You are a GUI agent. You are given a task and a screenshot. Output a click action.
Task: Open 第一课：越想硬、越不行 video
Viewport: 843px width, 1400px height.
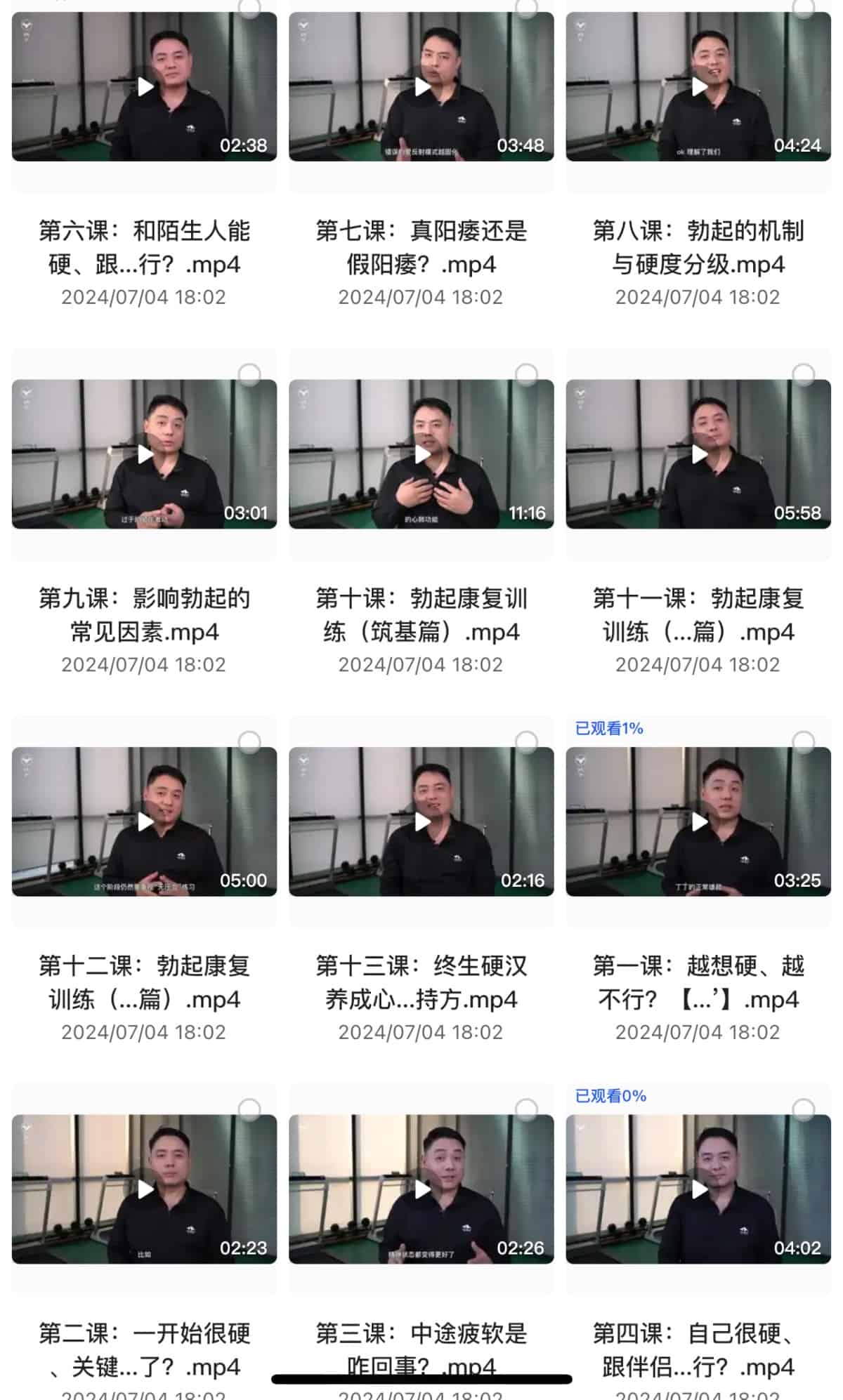pyautogui.click(x=698, y=821)
